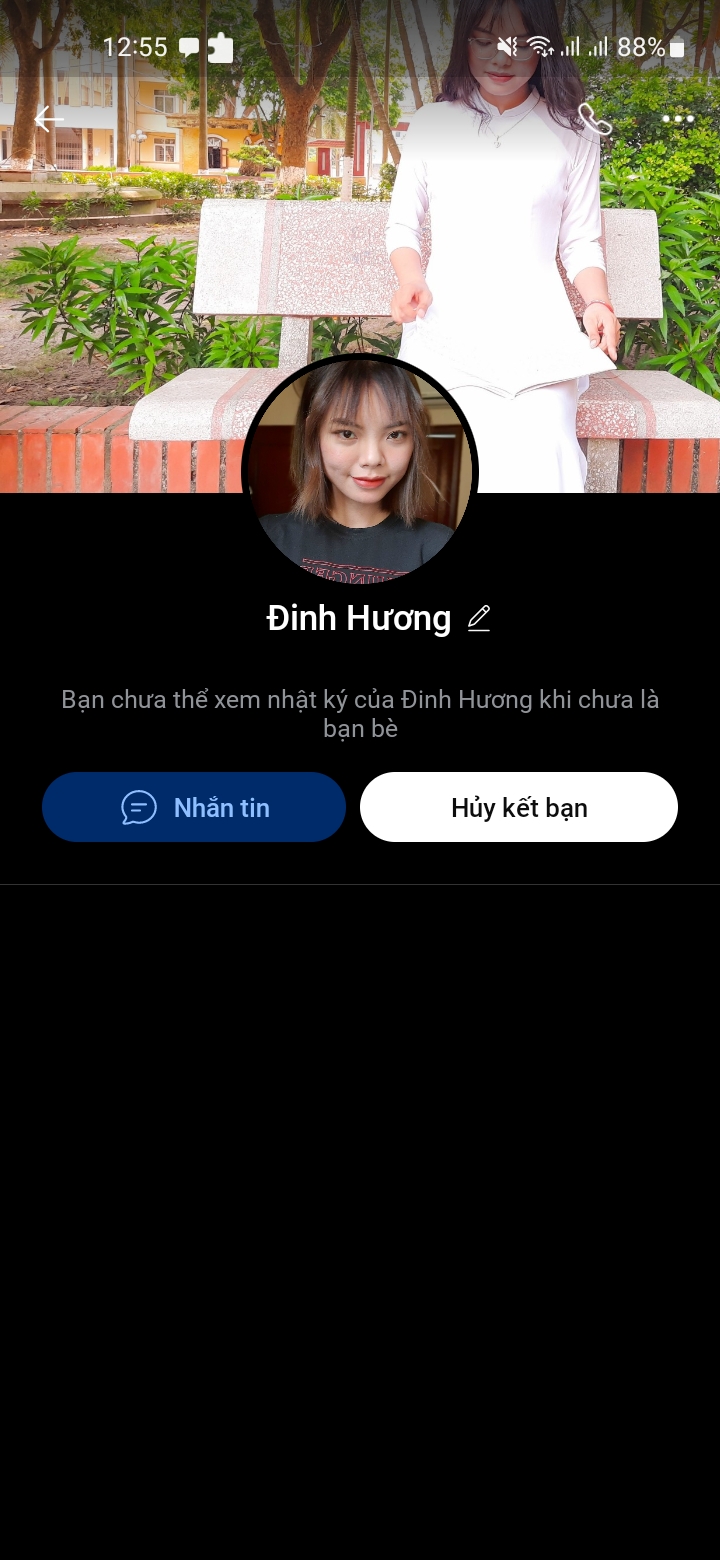Tap the chat bubble icon in Nhắn tin

pos(138,807)
